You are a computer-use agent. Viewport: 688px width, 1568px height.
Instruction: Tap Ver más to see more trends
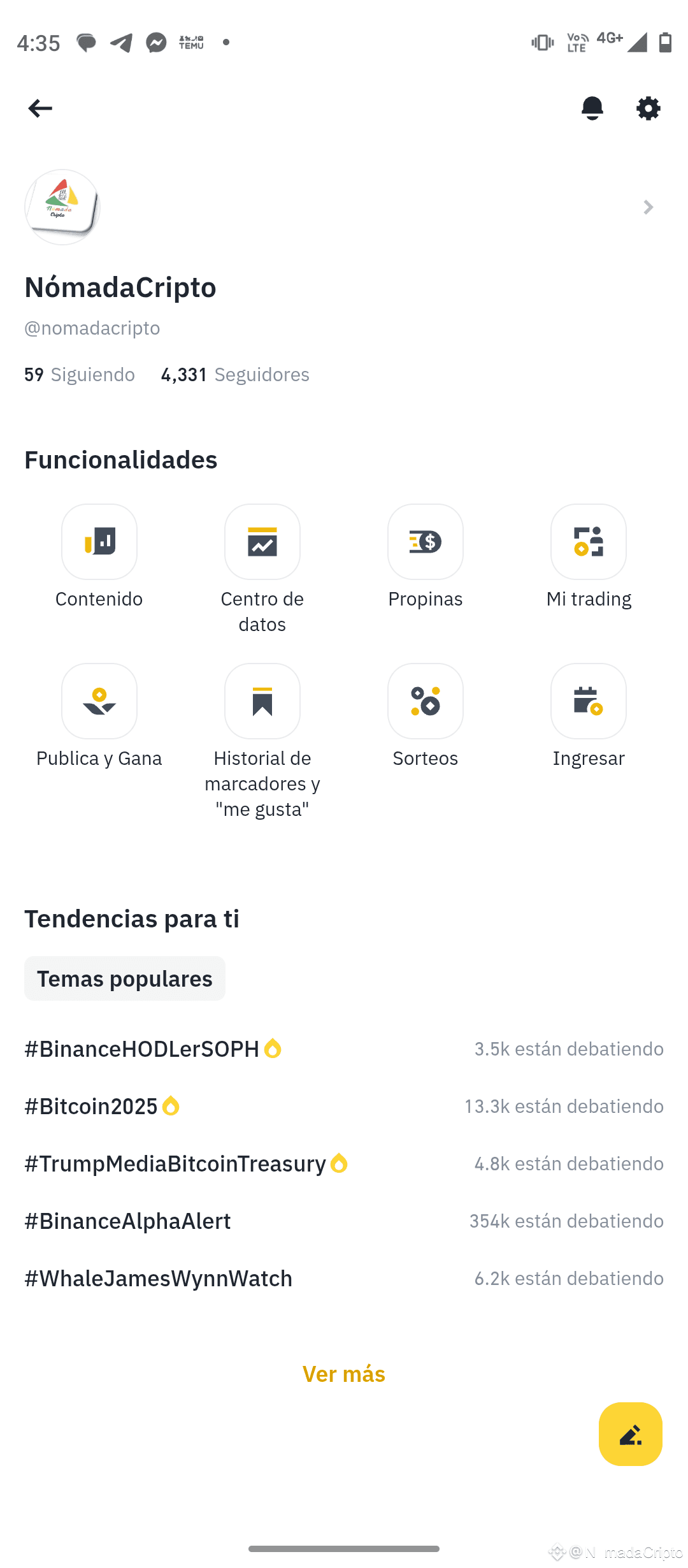[344, 1374]
